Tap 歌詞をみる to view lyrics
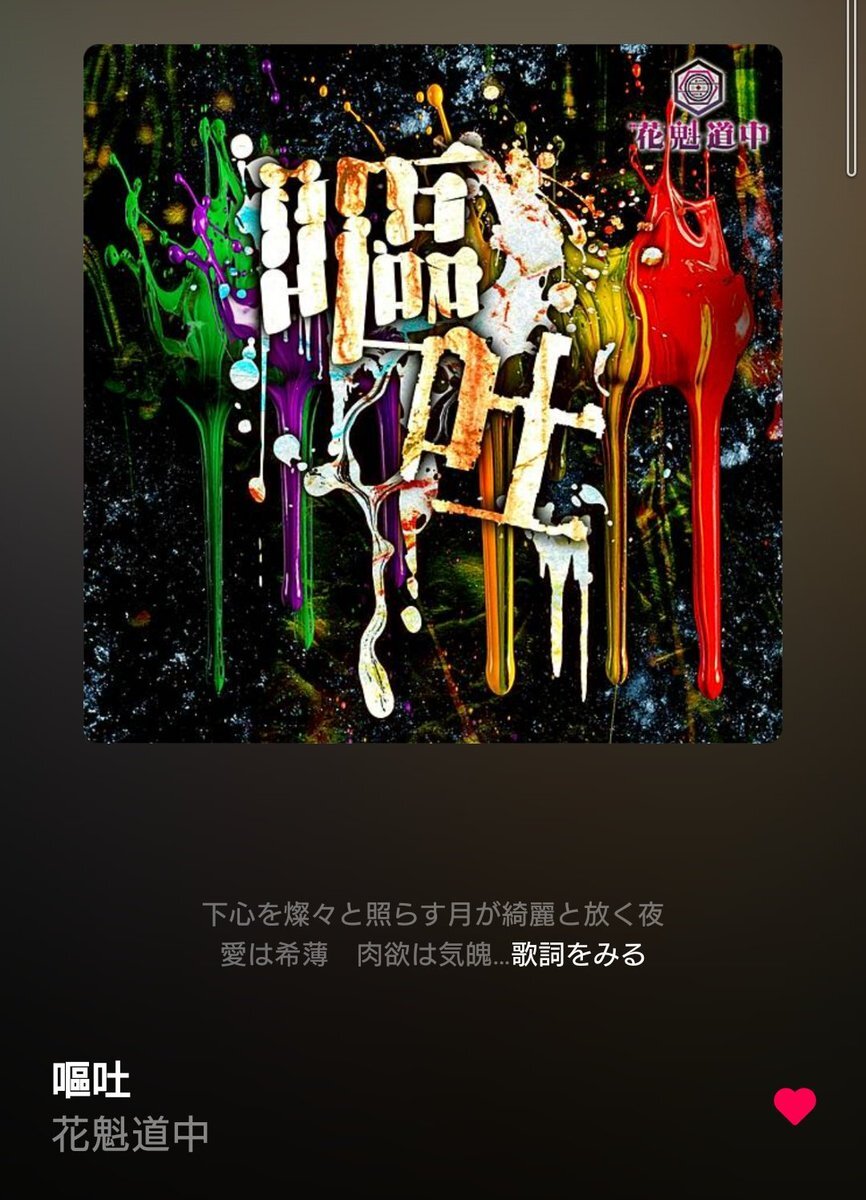This screenshot has width=866, height=1200. coord(579,954)
